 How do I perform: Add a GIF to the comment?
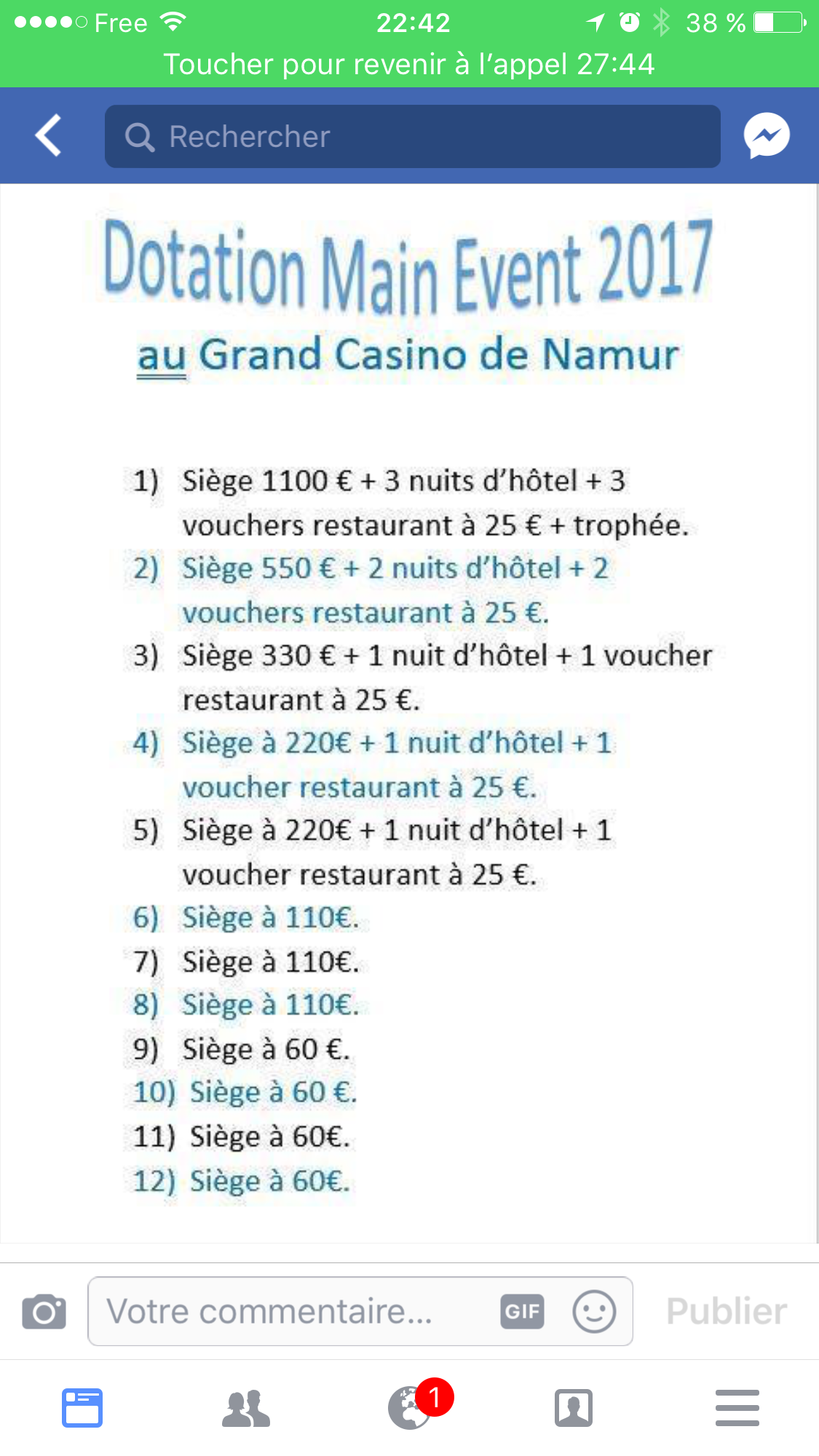(x=522, y=1311)
